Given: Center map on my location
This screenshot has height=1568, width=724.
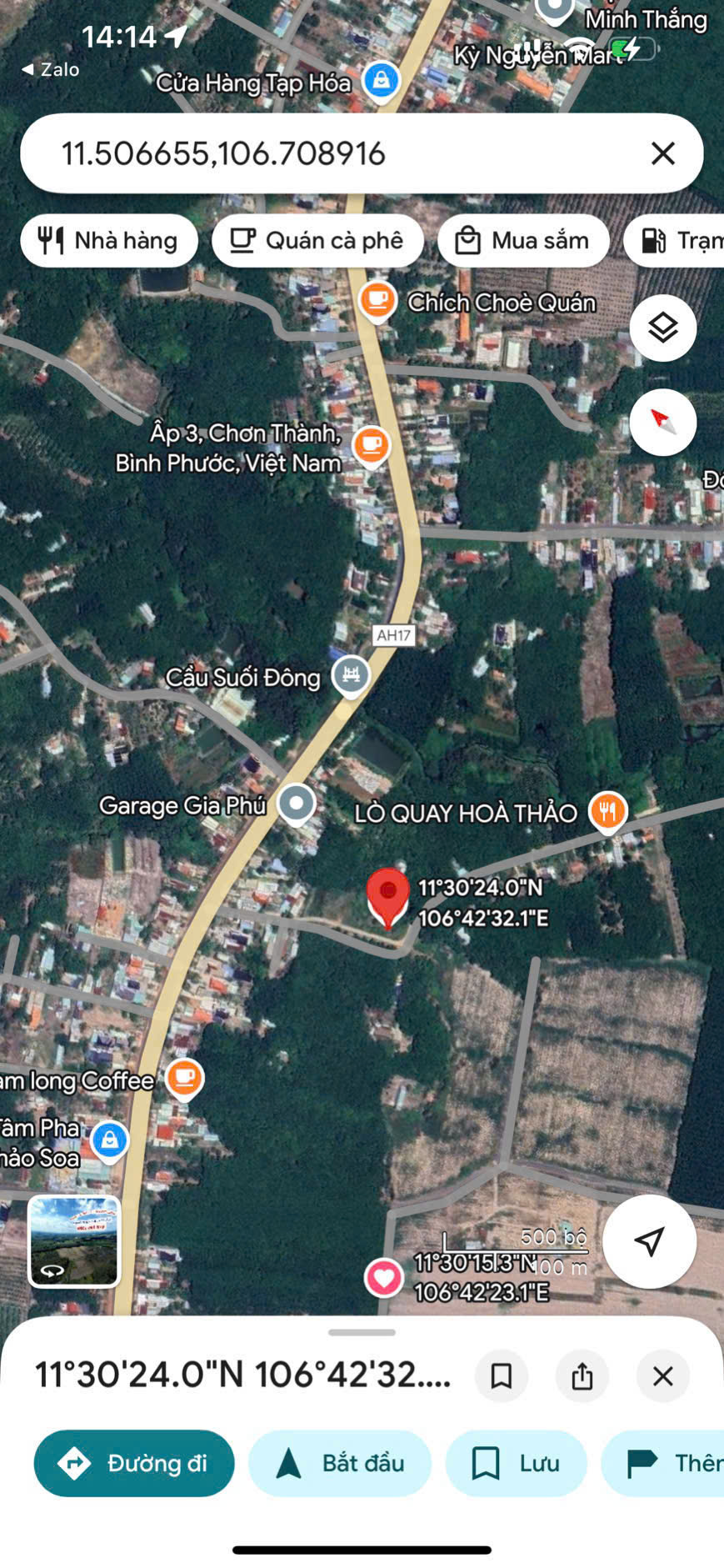Looking at the screenshot, I should coord(649,1241).
